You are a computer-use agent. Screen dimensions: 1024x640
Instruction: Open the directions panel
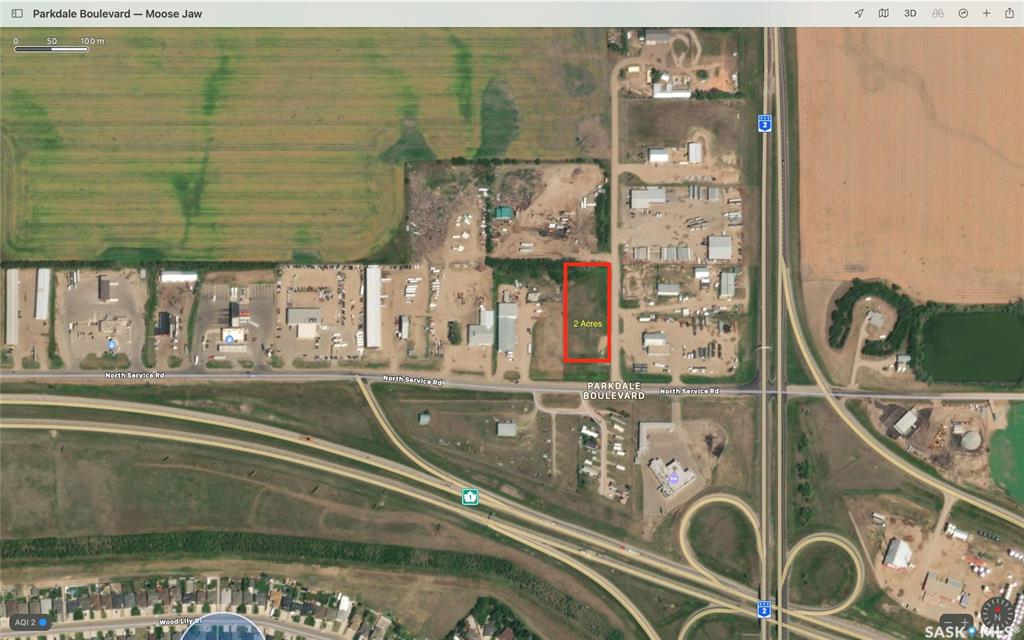click(x=963, y=13)
